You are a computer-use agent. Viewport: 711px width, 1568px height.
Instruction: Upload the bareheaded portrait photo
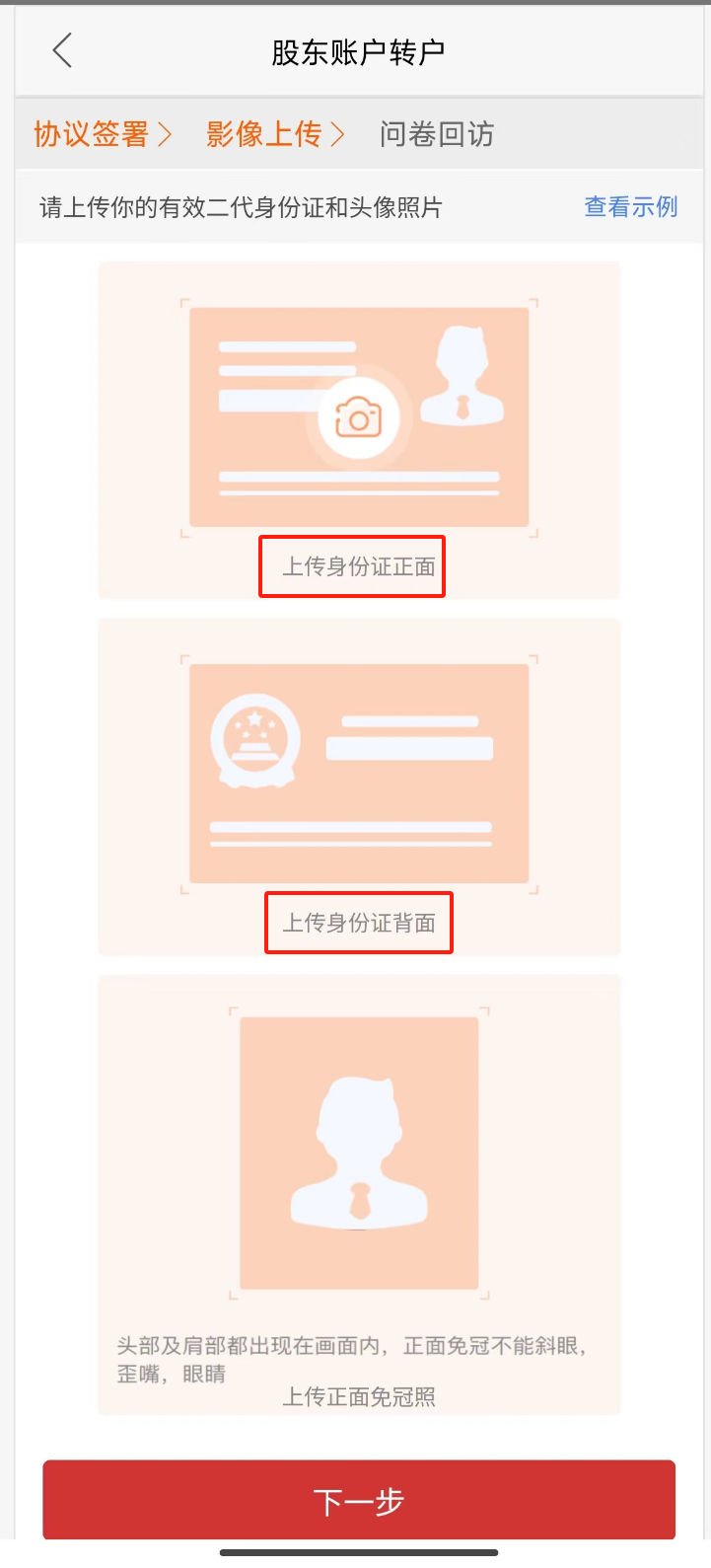coord(358,1155)
